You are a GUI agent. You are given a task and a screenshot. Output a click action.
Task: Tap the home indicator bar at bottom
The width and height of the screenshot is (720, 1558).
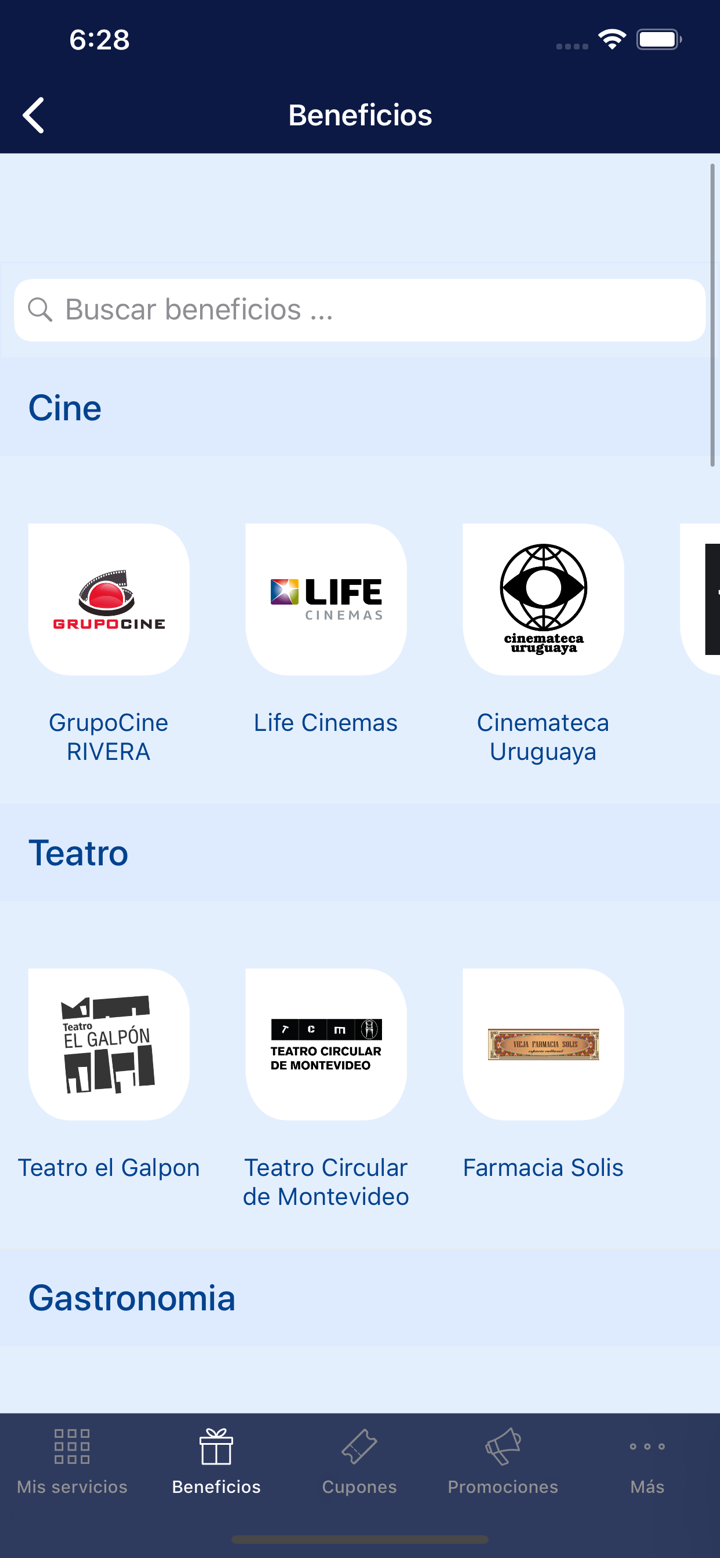click(x=360, y=1540)
